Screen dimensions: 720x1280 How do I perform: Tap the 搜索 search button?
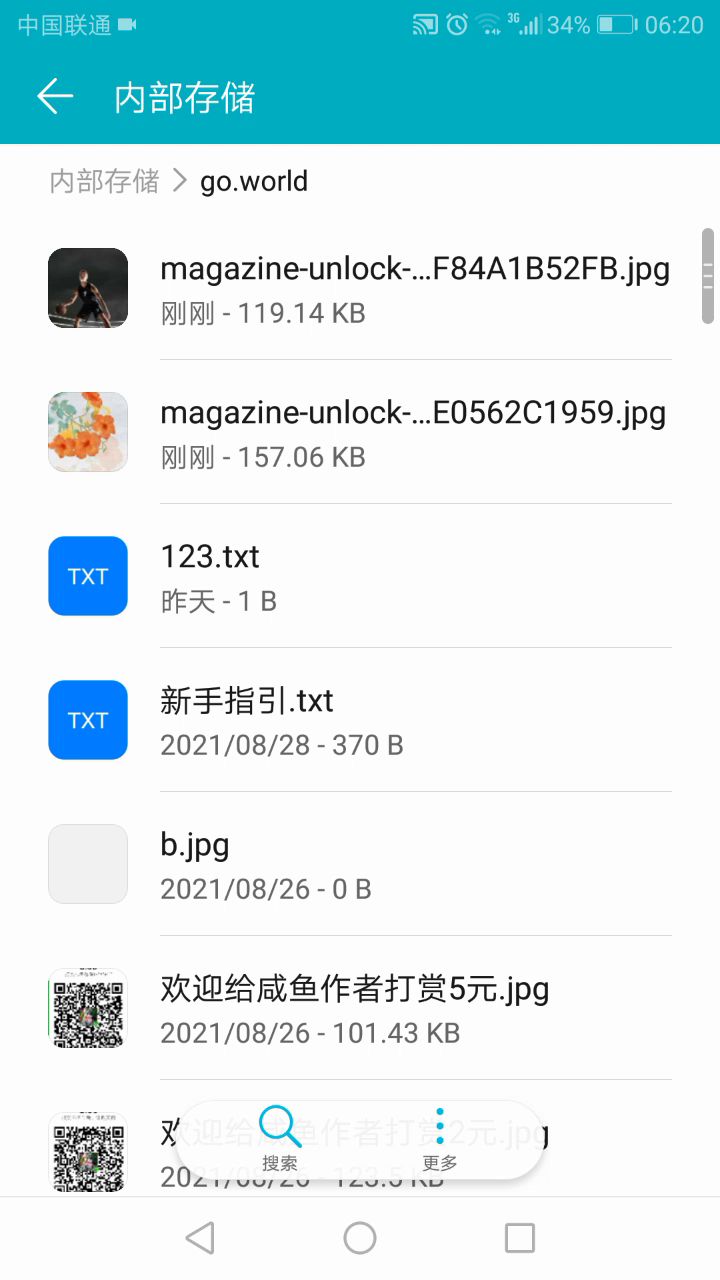tap(280, 1140)
